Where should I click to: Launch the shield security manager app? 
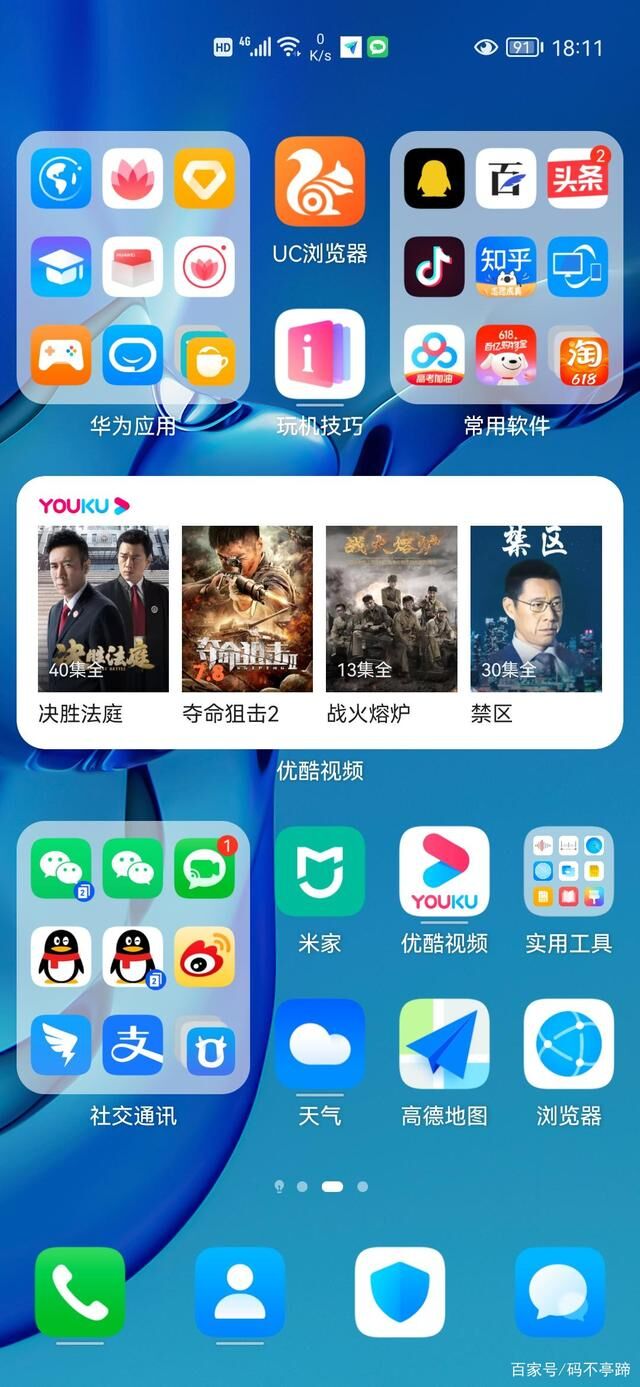400,1292
